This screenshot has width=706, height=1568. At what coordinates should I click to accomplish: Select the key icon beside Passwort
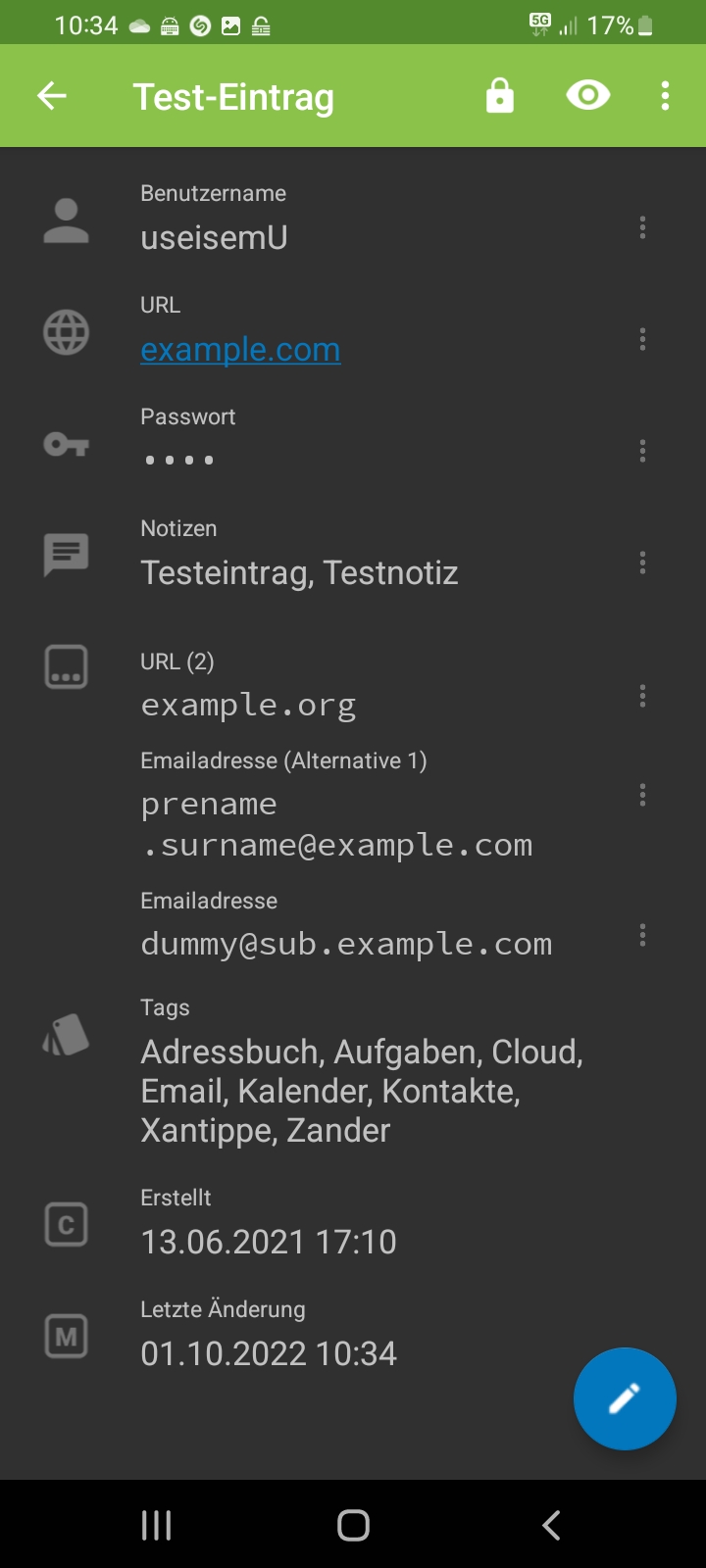[66, 445]
